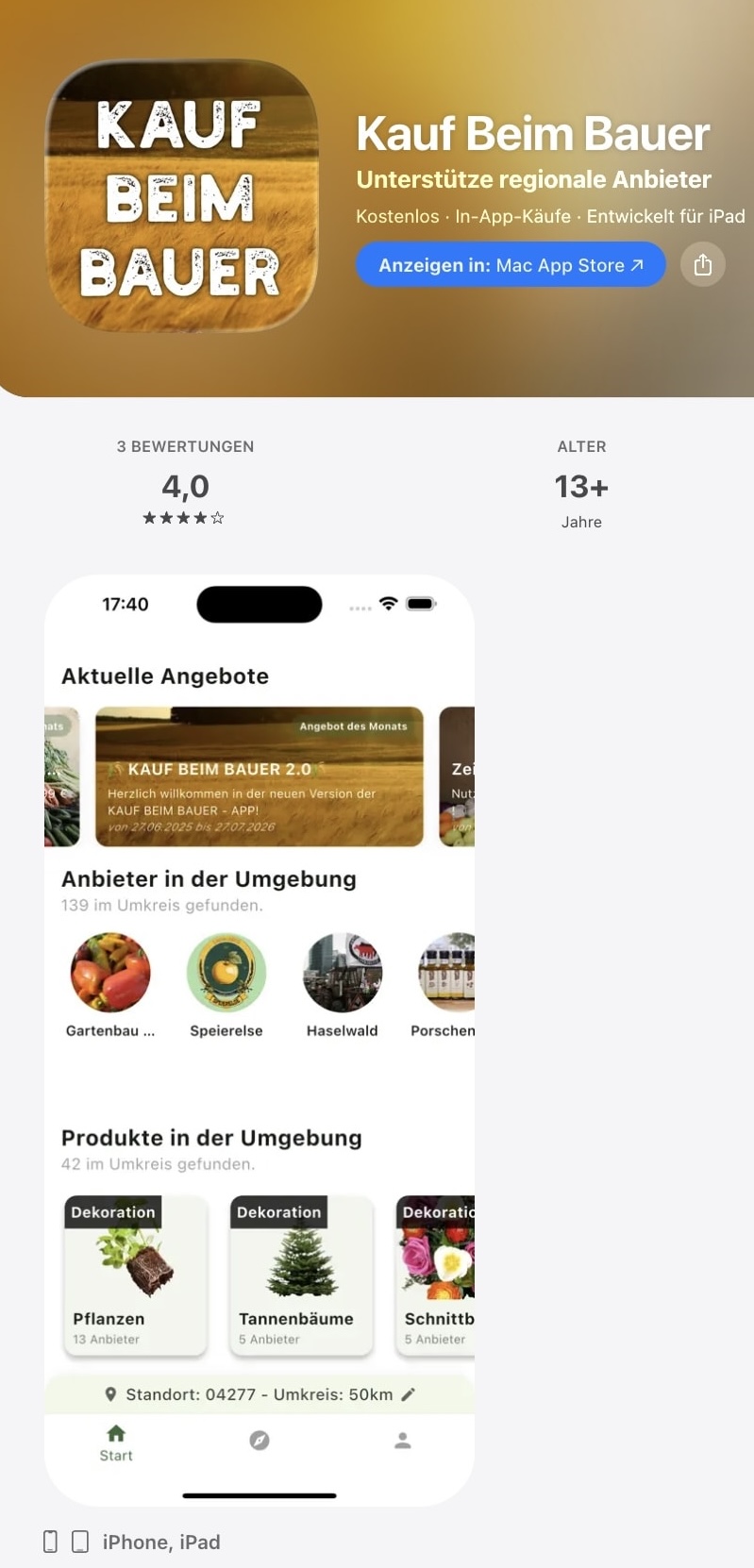The image size is (754, 1568).
Task: Open the compass discovery icon
Action: [259, 1440]
